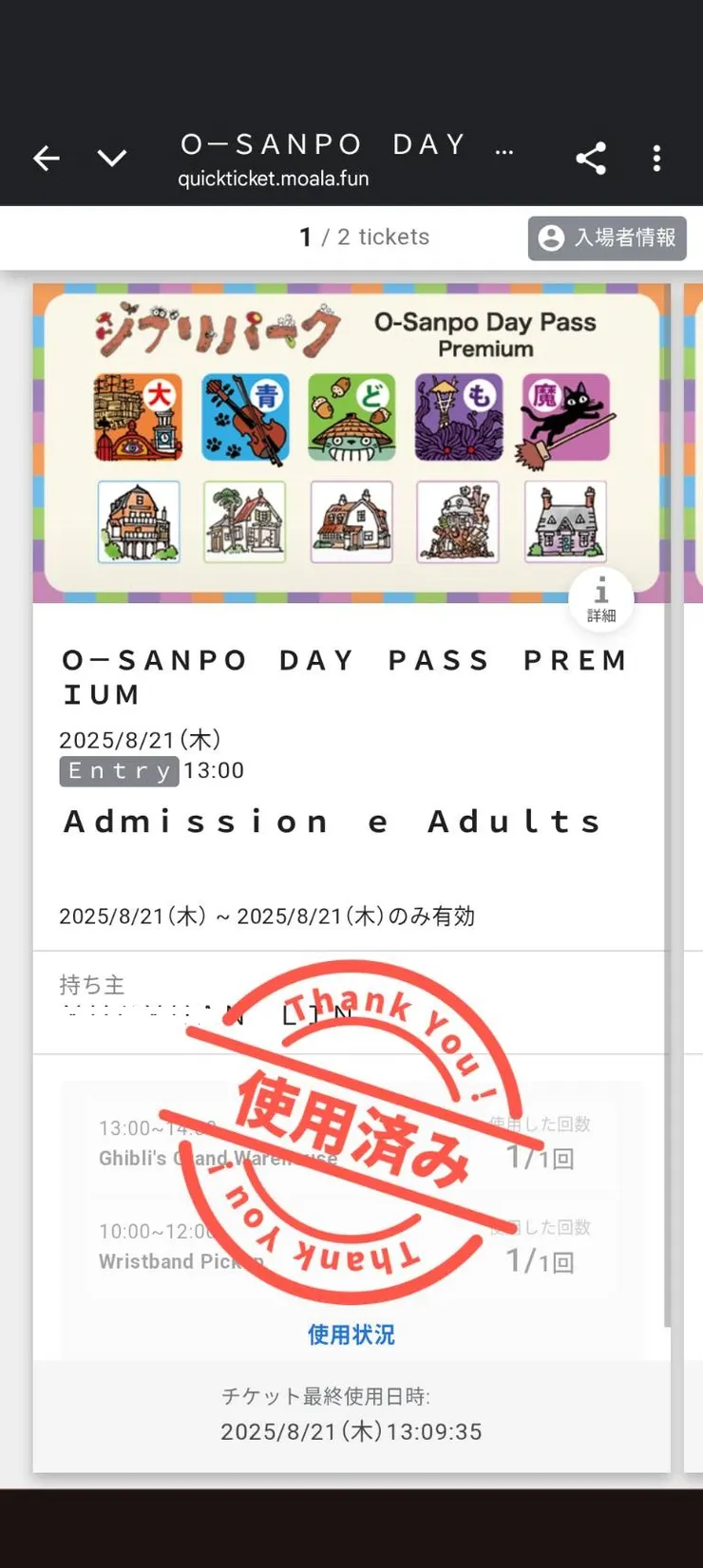View ticket details via 詳細 info button
The image size is (703, 1568).
tap(600, 598)
